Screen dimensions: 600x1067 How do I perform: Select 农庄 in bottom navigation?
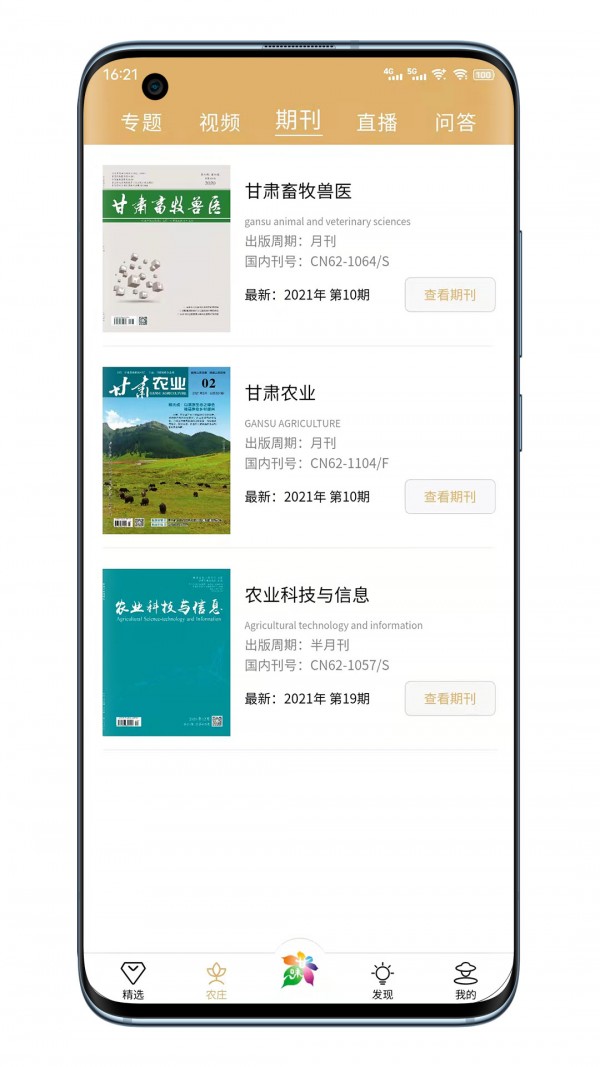216,980
